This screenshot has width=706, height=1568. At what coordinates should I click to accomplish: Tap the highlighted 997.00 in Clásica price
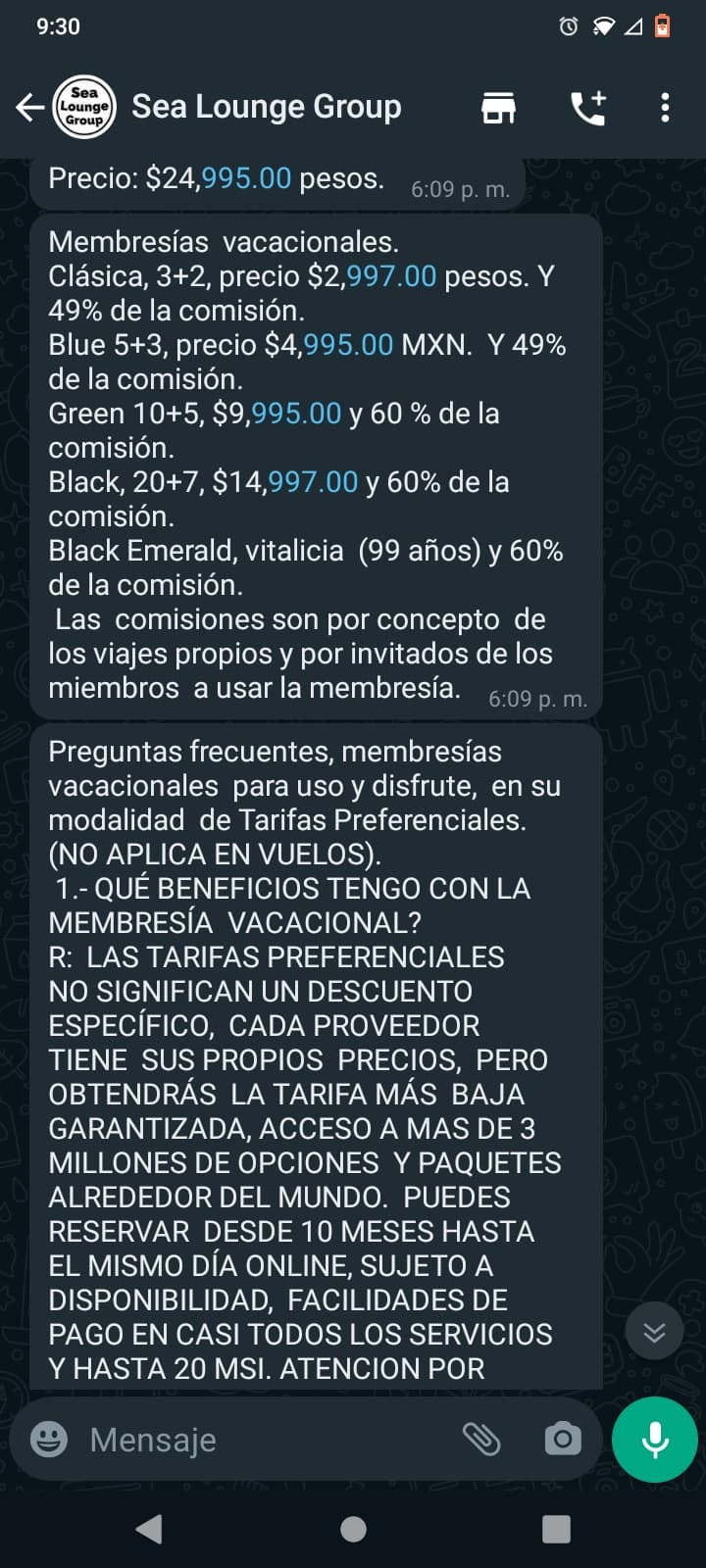click(x=391, y=276)
